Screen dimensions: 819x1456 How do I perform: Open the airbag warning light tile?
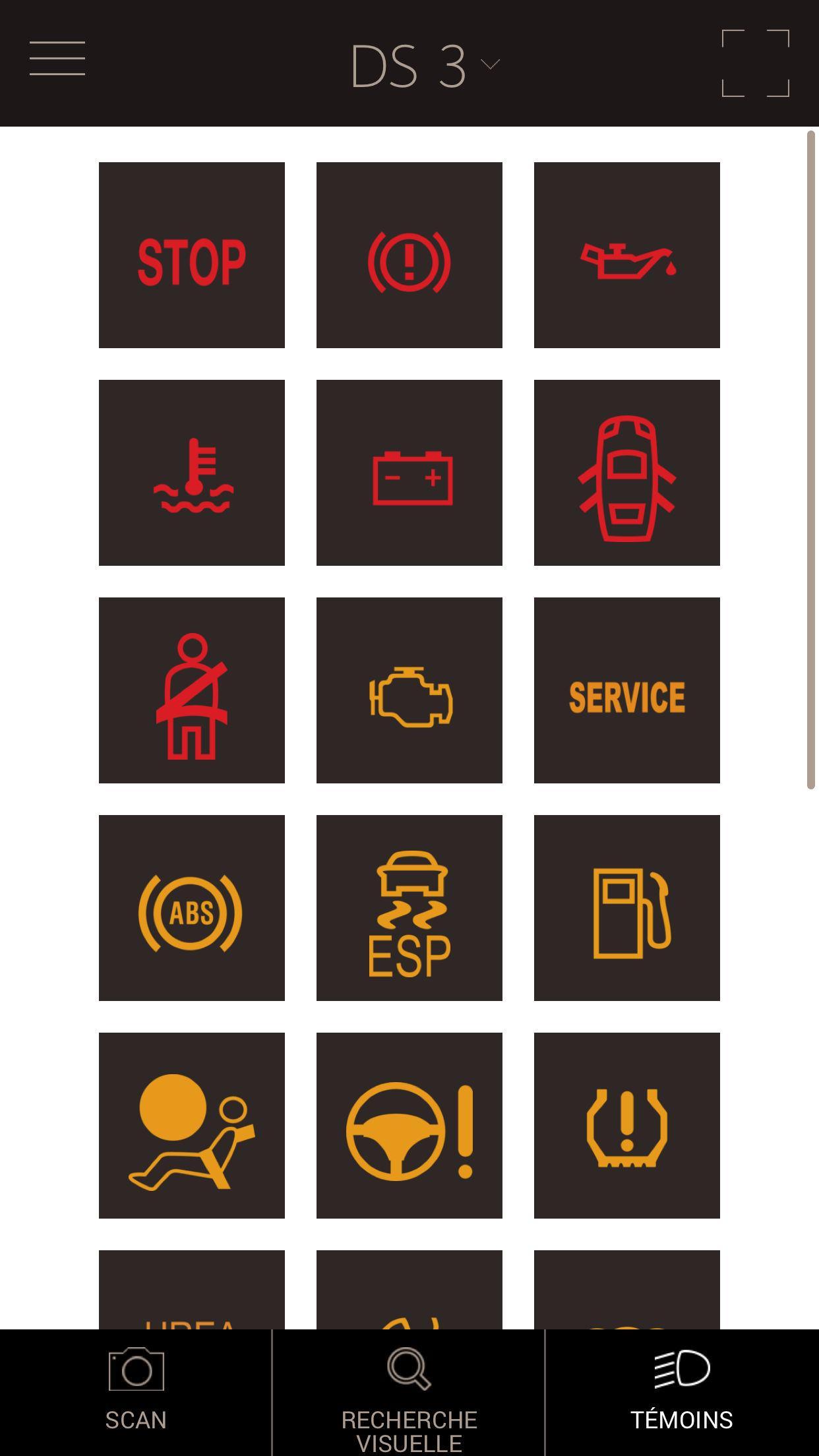[x=192, y=1126]
